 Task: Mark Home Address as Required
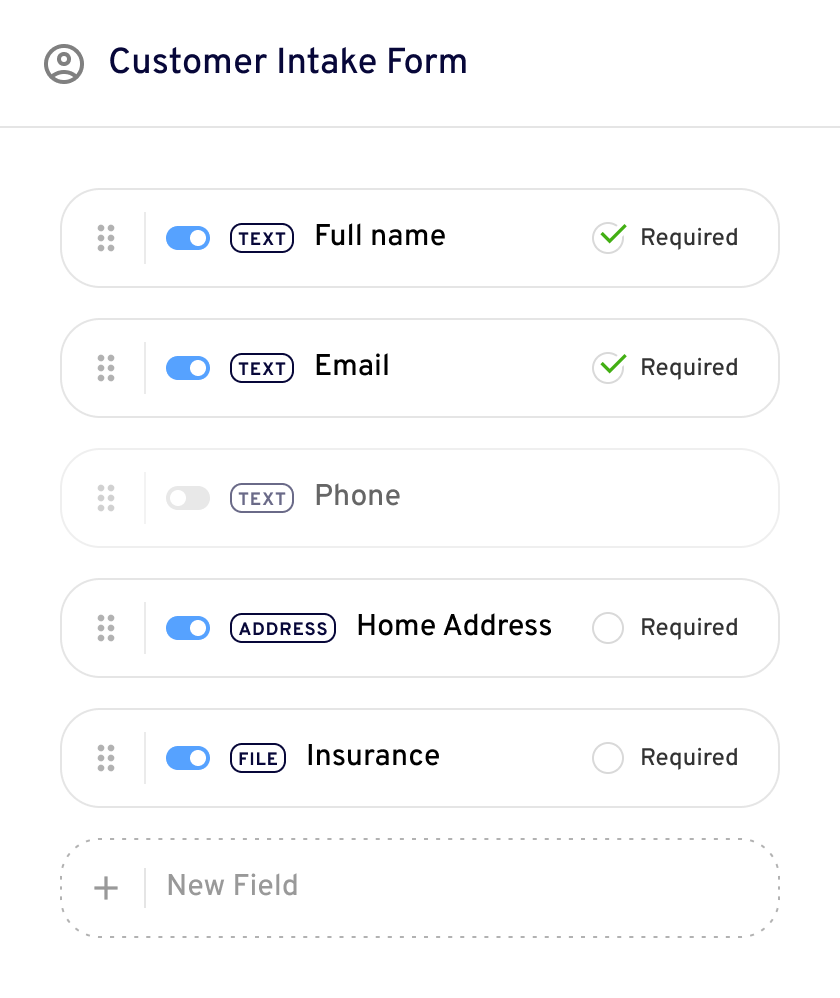608,628
